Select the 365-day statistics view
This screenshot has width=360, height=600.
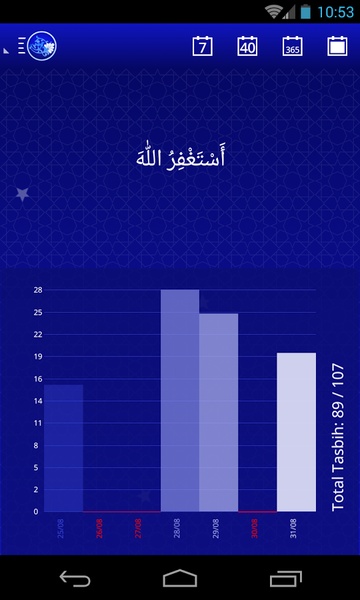pyautogui.click(x=292, y=46)
